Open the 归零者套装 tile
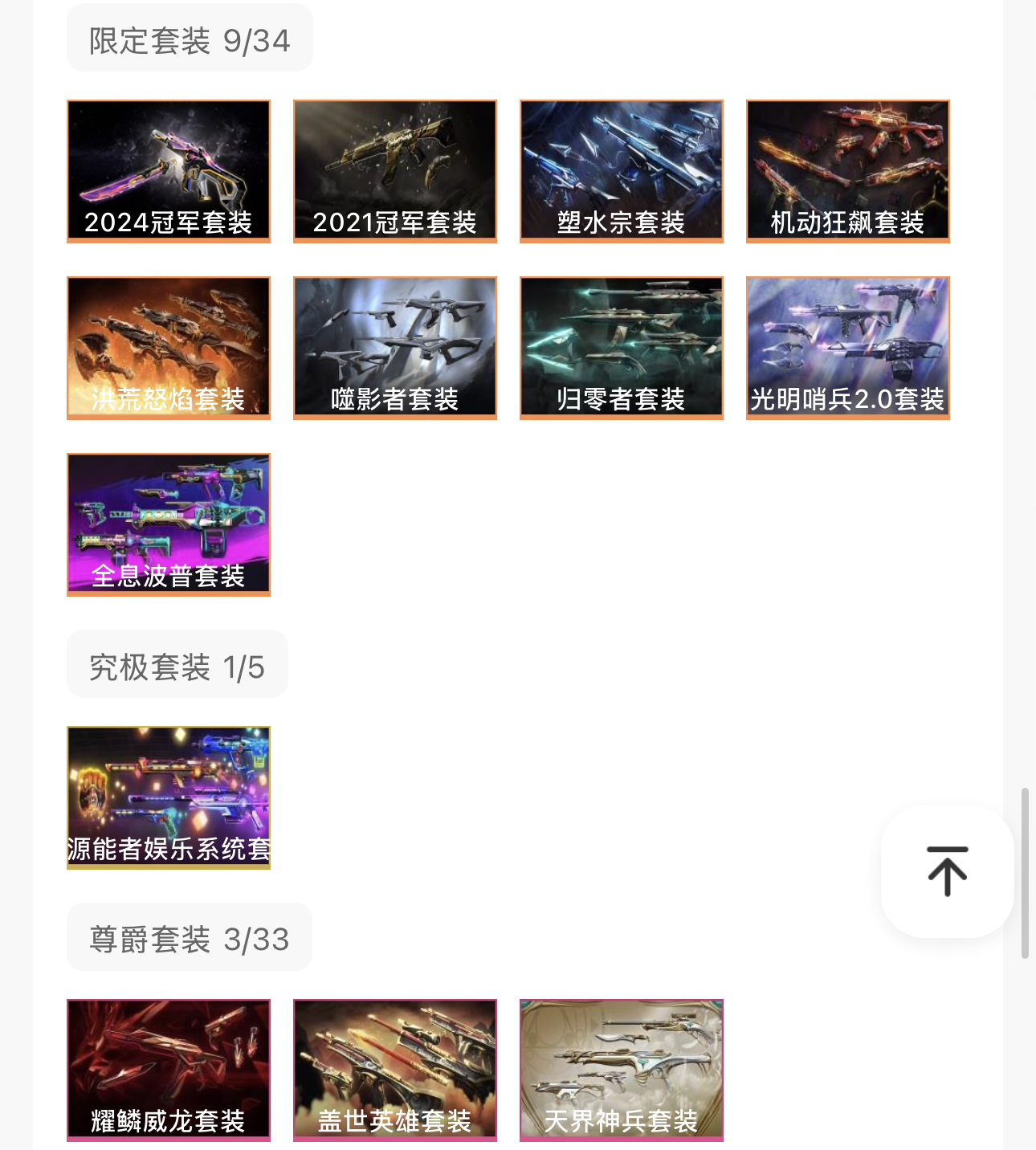1036x1150 pixels. pyautogui.click(x=622, y=348)
